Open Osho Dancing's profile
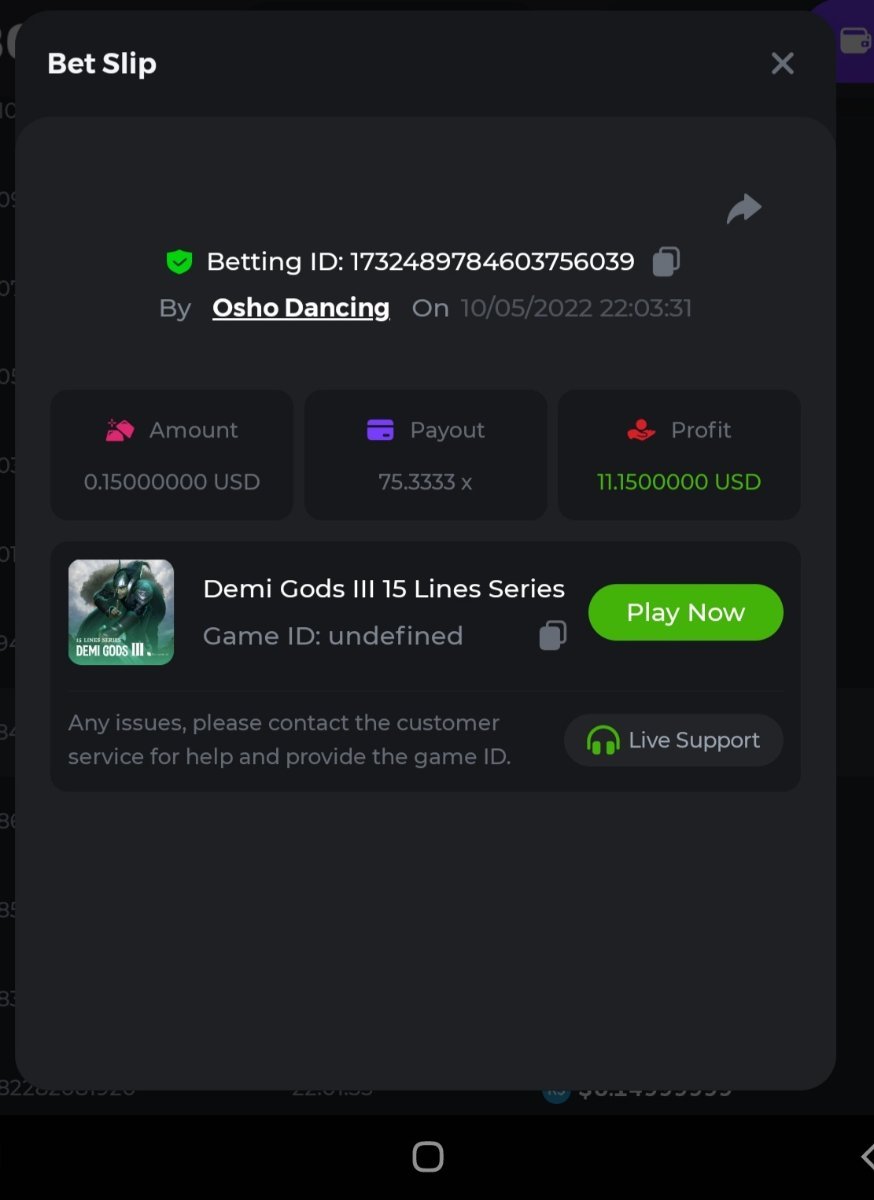 [300, 308]
